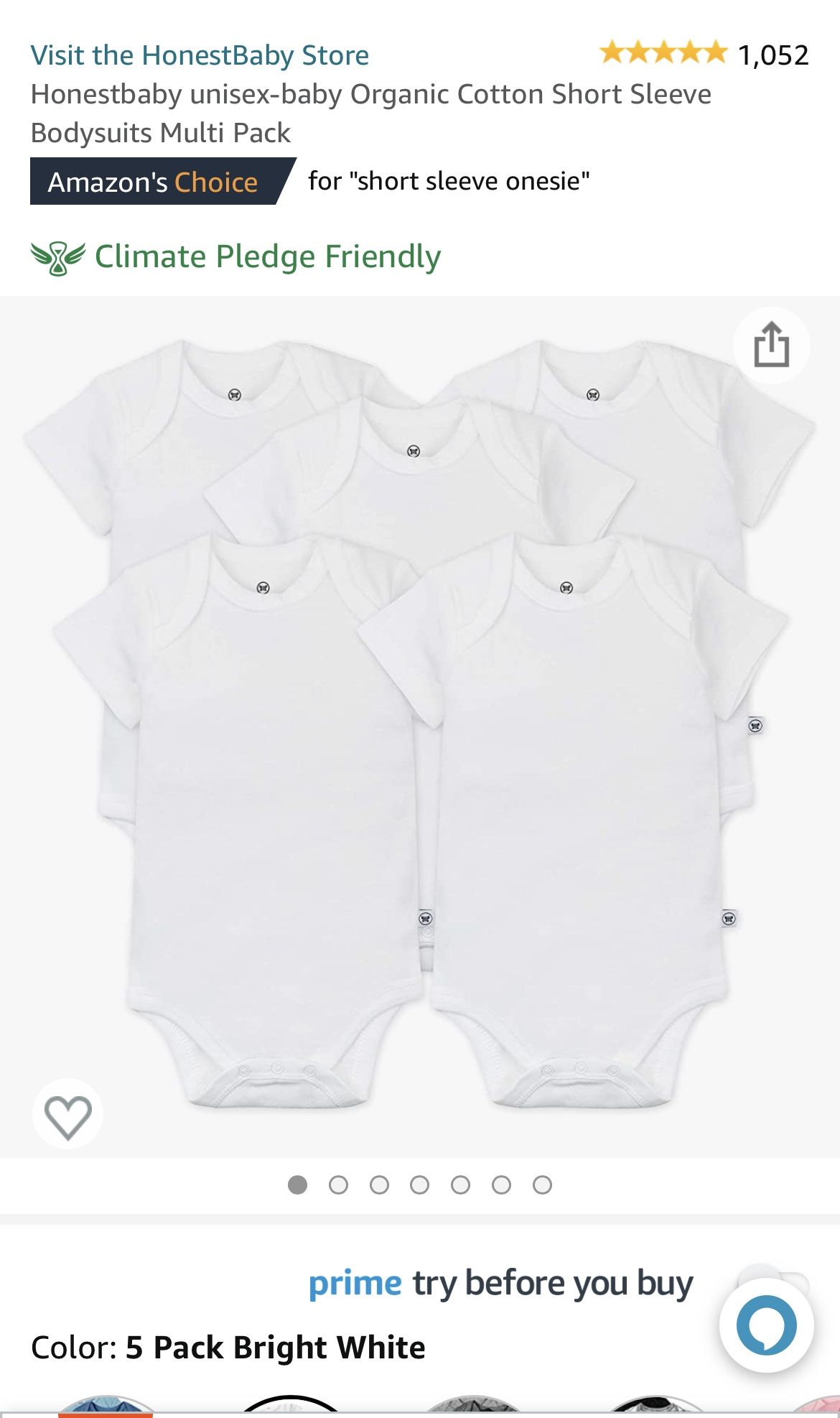
Task: Click the 1,052 reviews count link
Action: [x=772, y=52]
